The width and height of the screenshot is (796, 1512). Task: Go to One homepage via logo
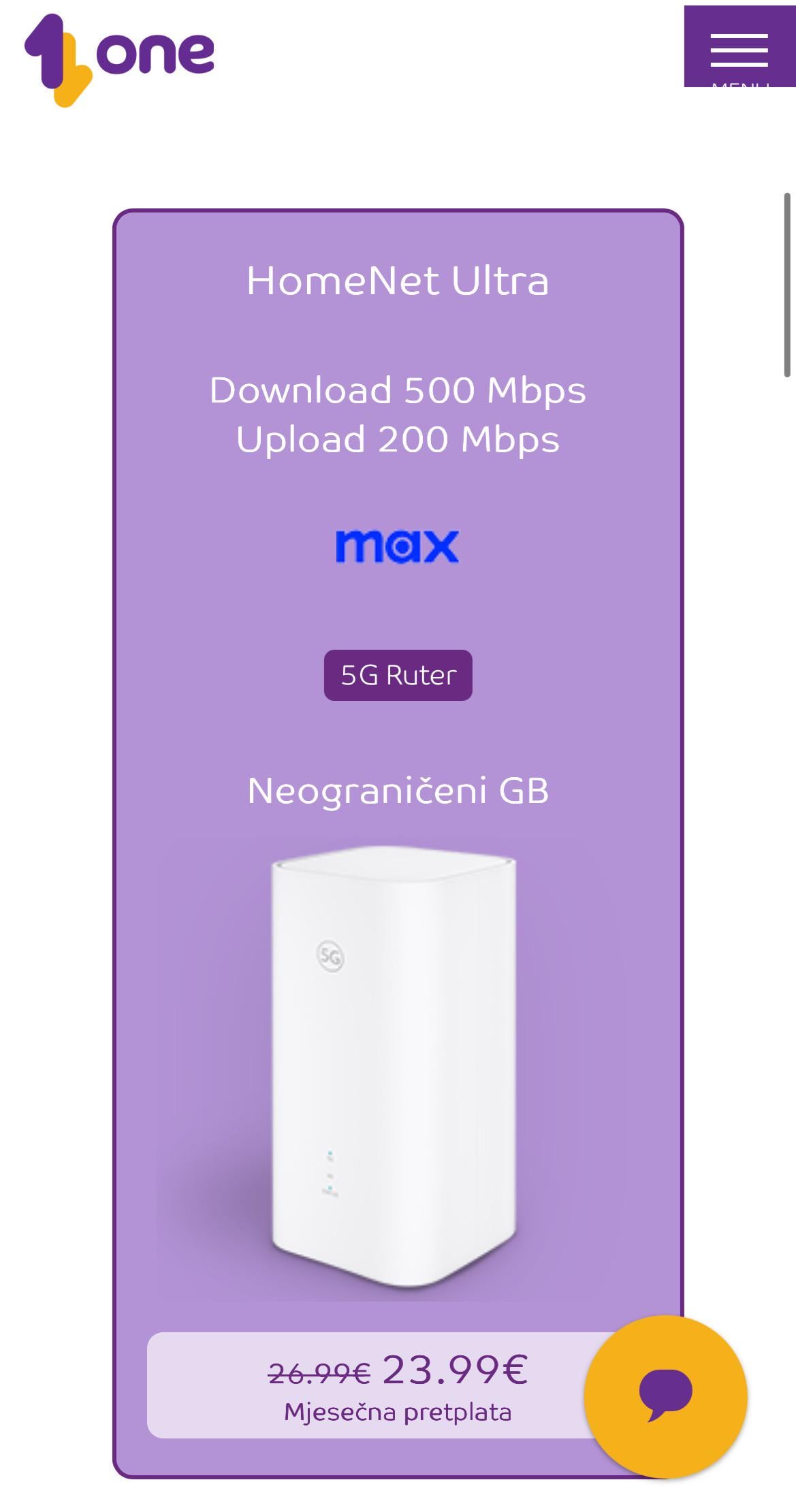coord(119,58)
